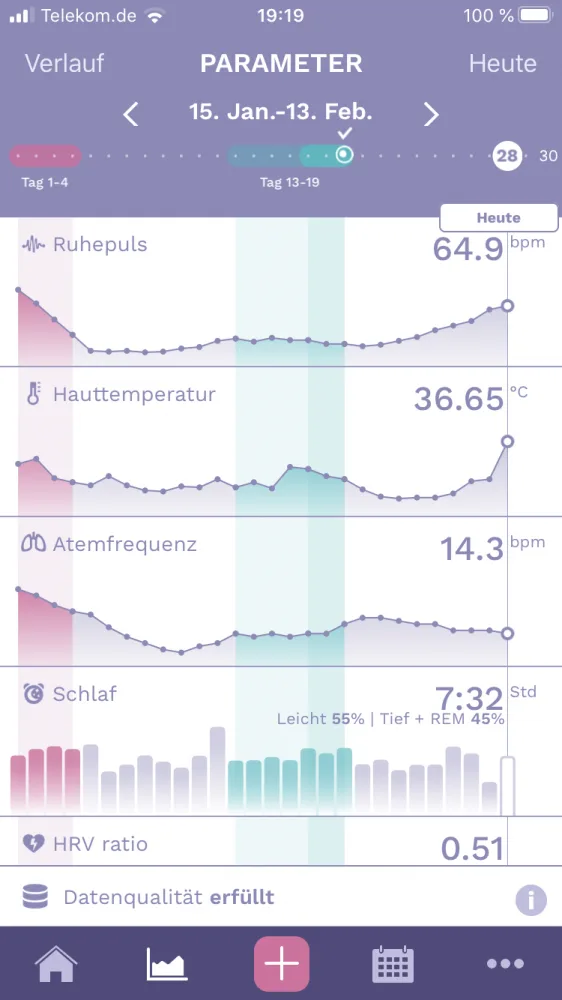Screen dimensions: 562x1000
Task: Open the more options menu
Action: click(x=505, y=964)
